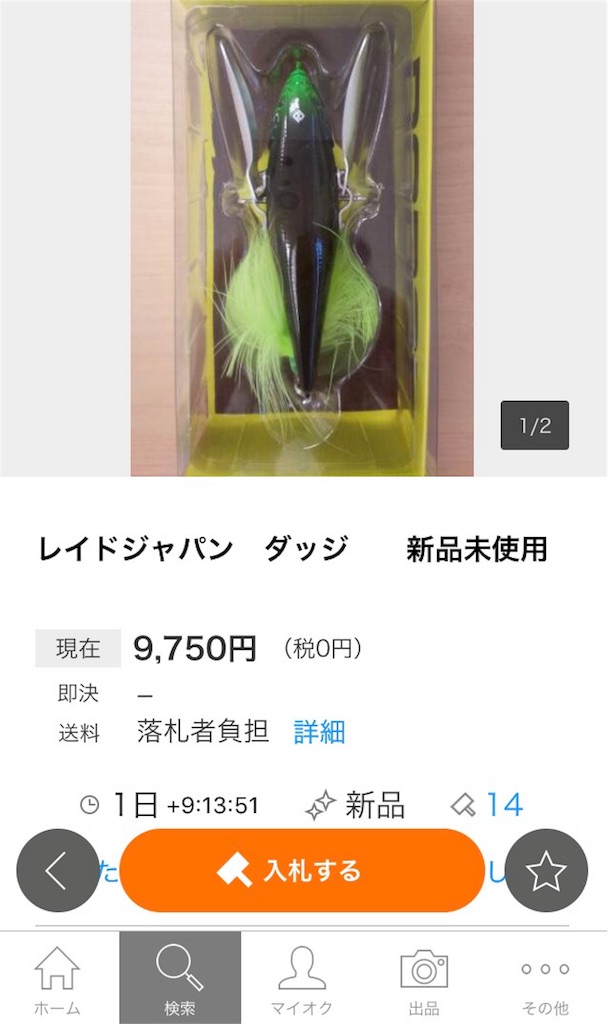
Task: Add this auction to watchlist star
Action: [546, 871]
